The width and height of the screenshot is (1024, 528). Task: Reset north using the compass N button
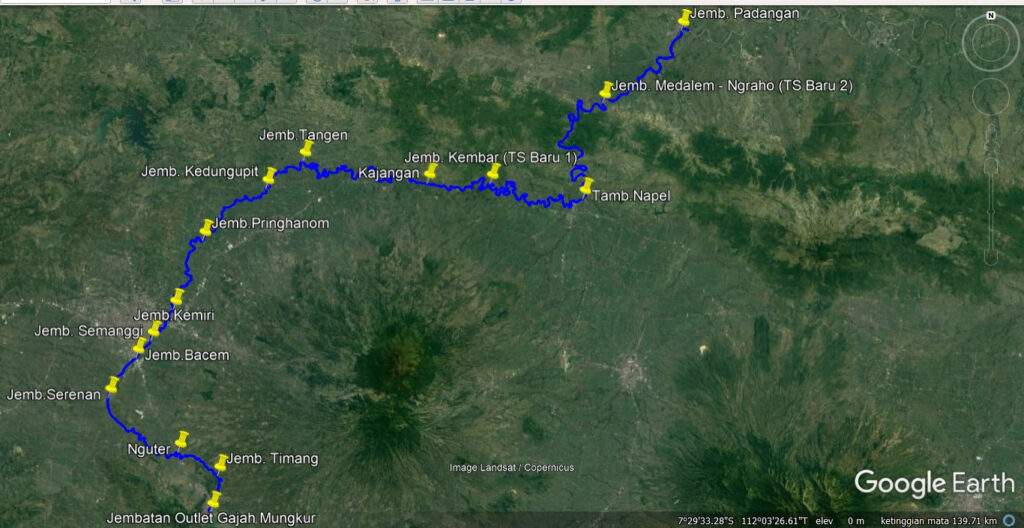[x=990, y=16]
